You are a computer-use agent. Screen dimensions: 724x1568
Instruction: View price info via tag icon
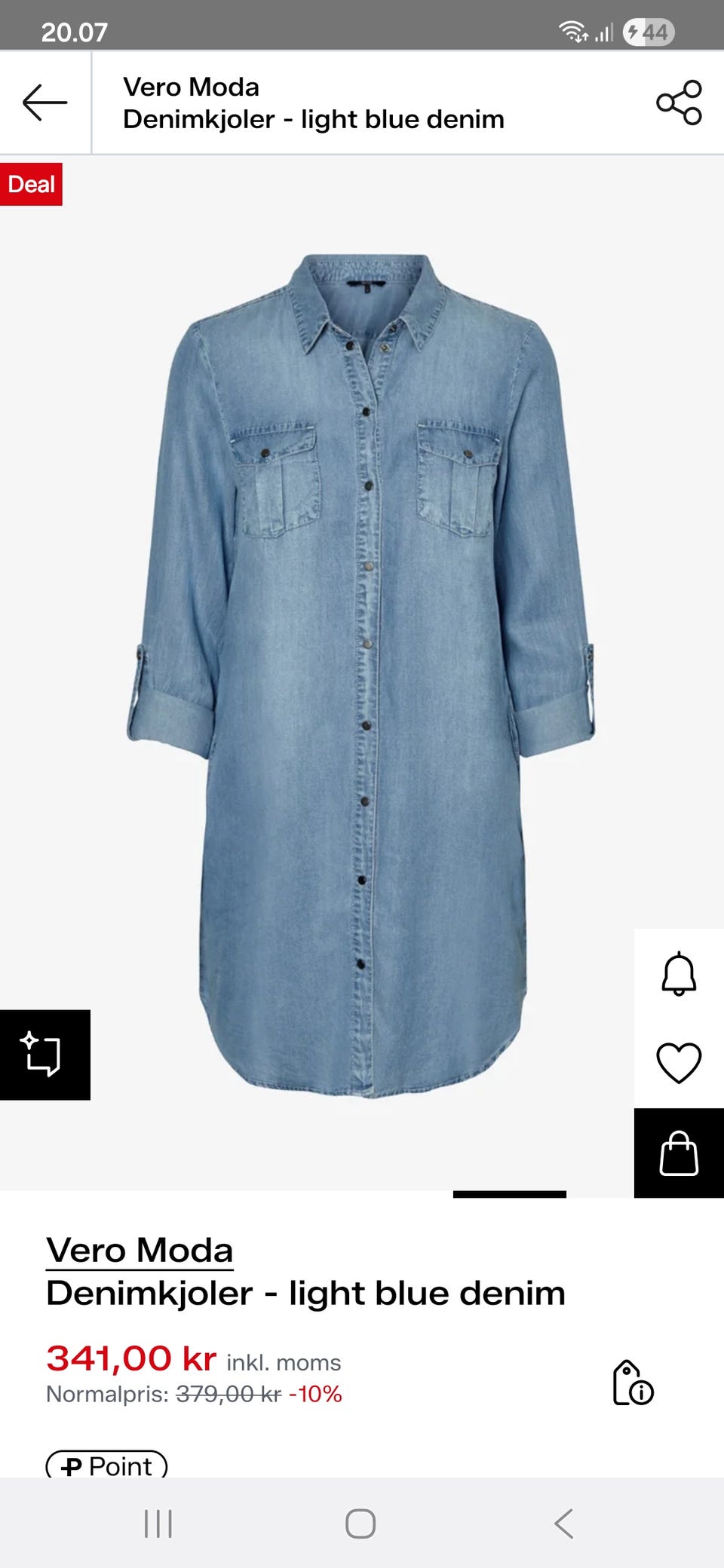(x=632, y=1383)
